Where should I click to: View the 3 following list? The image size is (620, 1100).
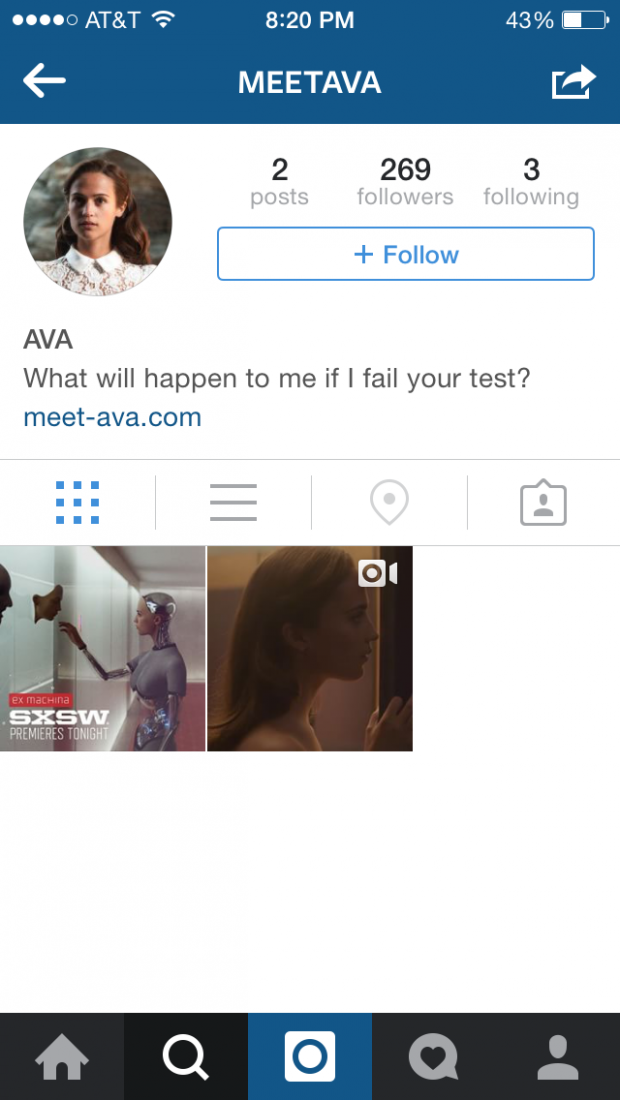tap(531, 182)
